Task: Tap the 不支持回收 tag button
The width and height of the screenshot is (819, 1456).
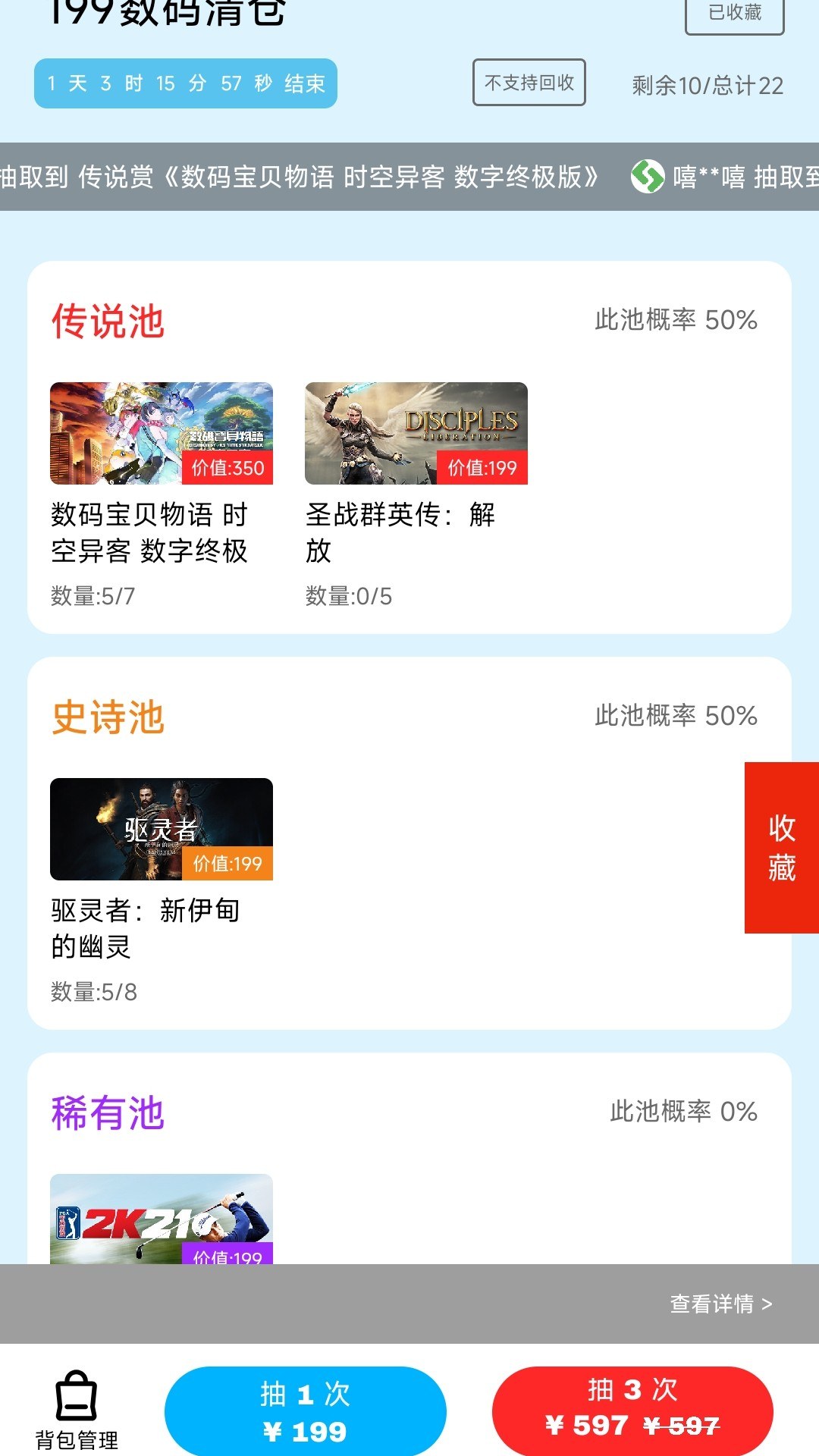Action: tap(529, 83)
